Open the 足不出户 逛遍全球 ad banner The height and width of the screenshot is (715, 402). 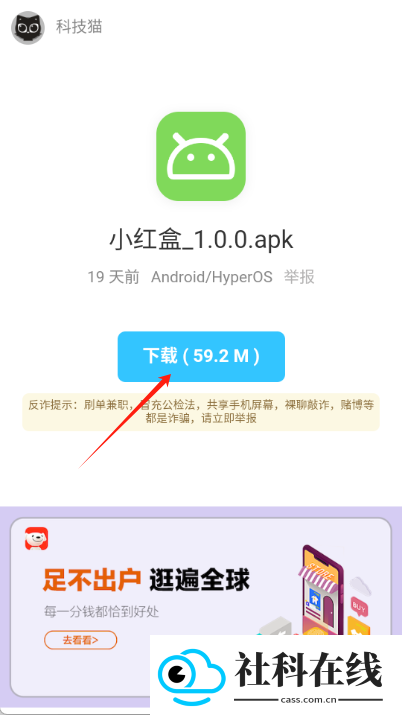pos(201,606)
